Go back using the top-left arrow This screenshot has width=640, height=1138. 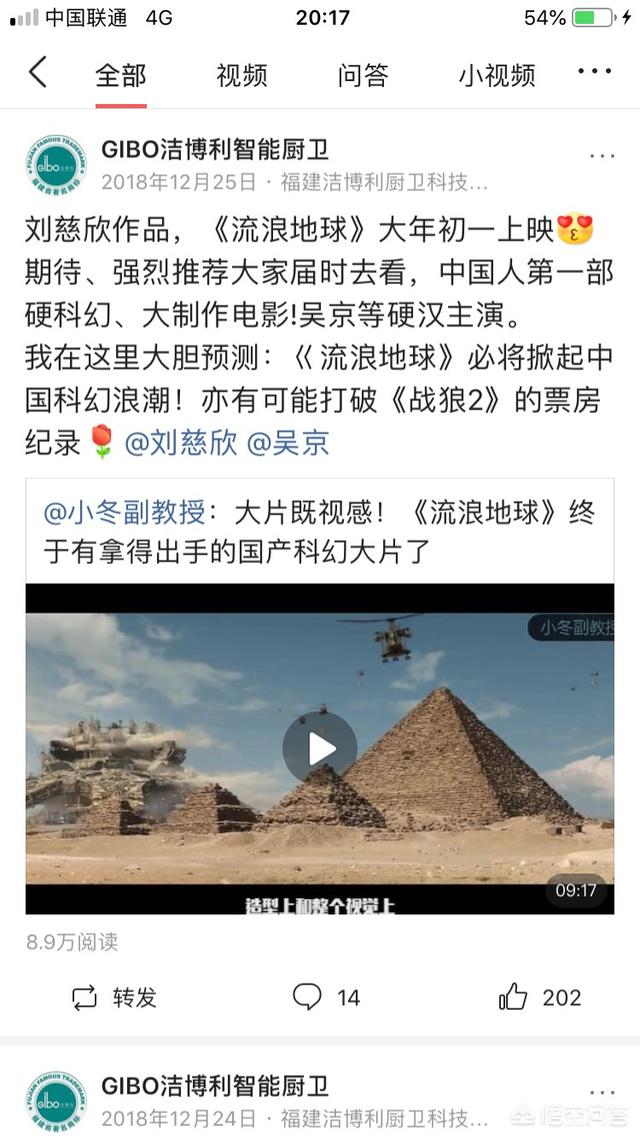pos(37,73)
